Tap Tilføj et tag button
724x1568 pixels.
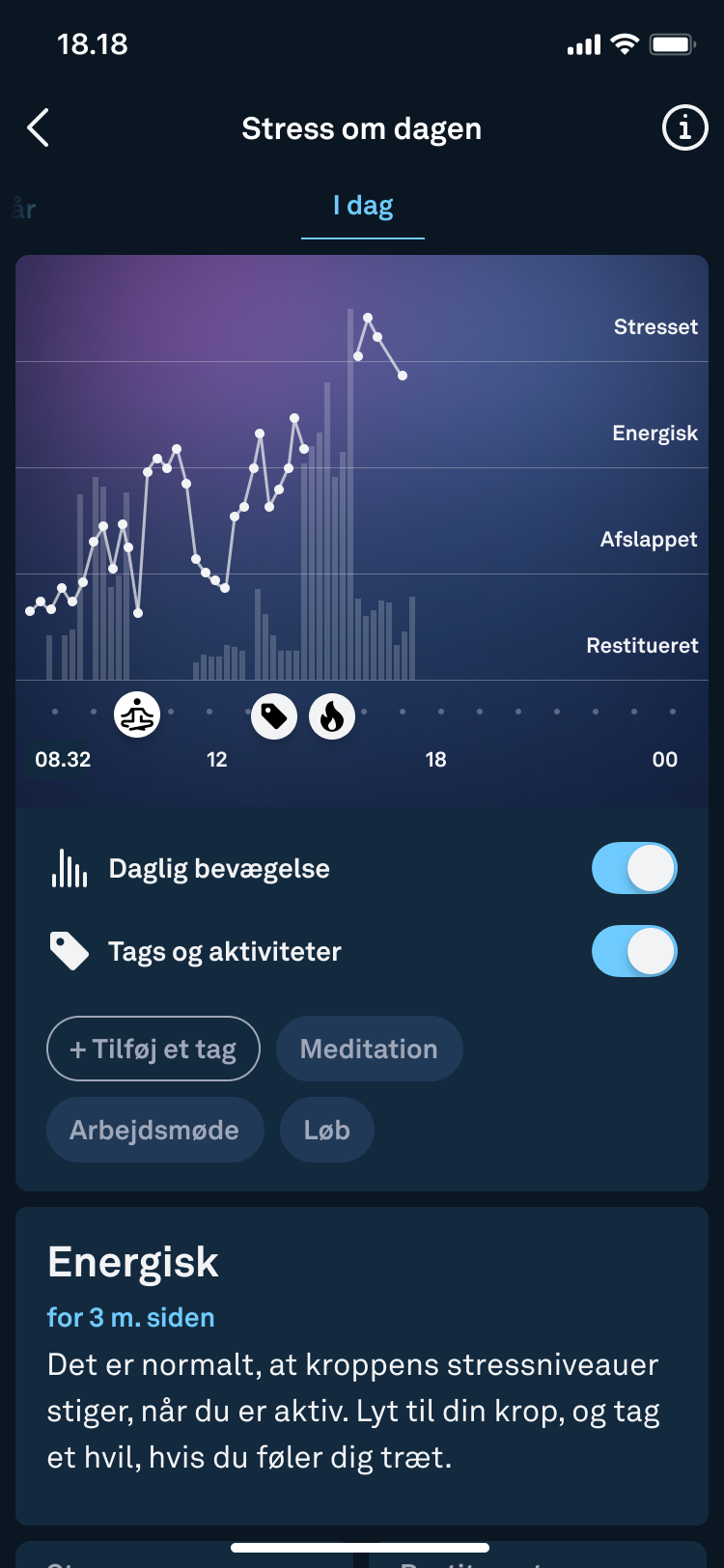pos(153,1049)
